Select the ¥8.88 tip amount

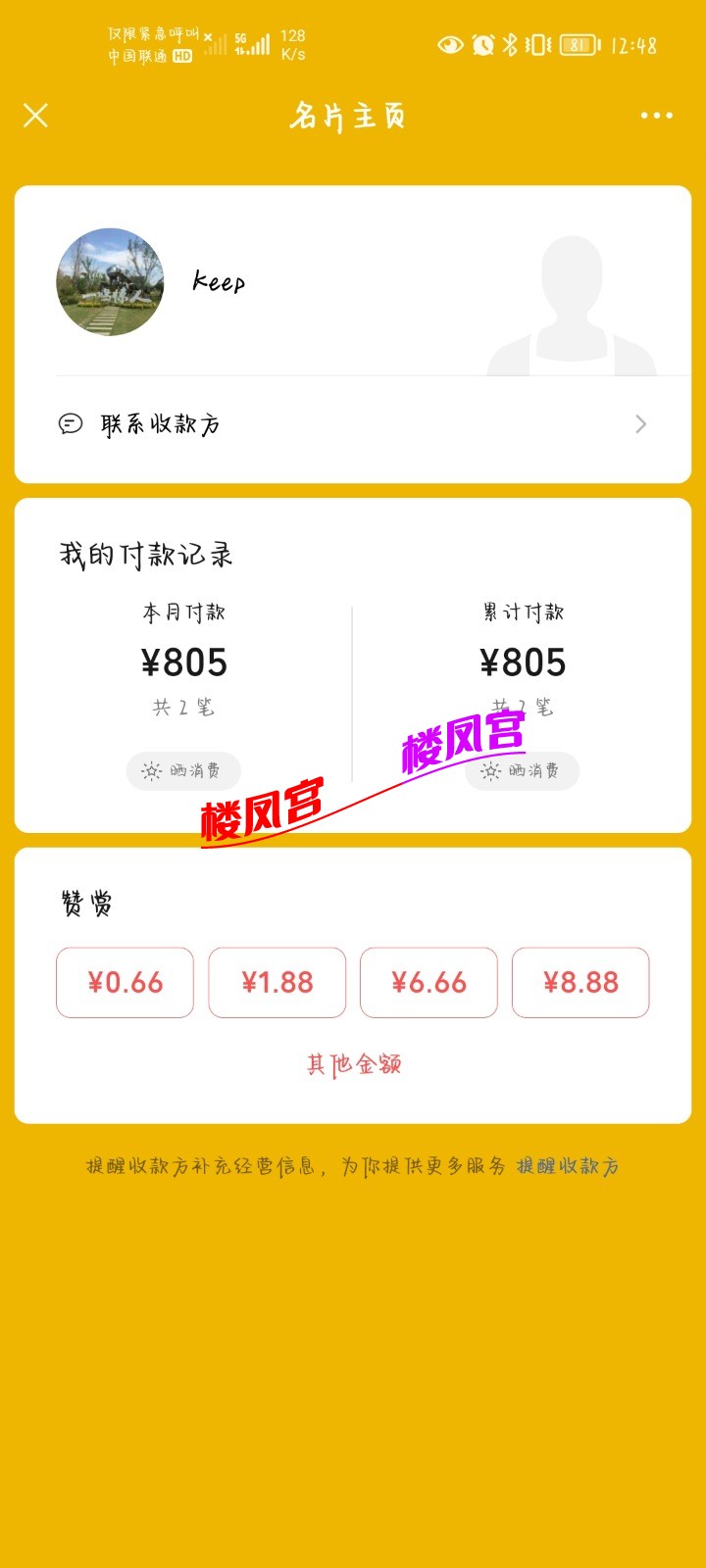tap(581, 983)
